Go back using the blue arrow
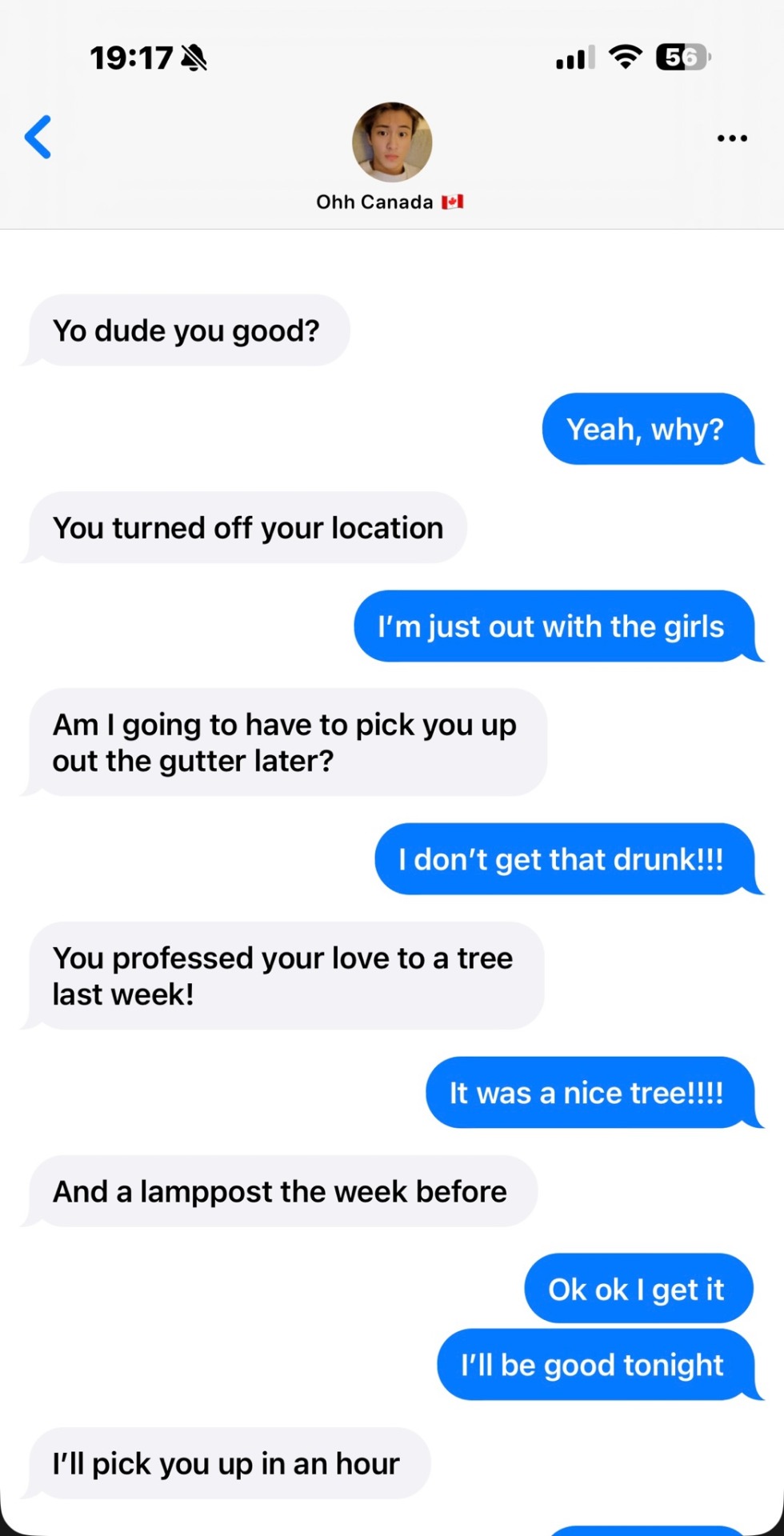Viewport: 784px width, 1536px height. coord(38,138)
